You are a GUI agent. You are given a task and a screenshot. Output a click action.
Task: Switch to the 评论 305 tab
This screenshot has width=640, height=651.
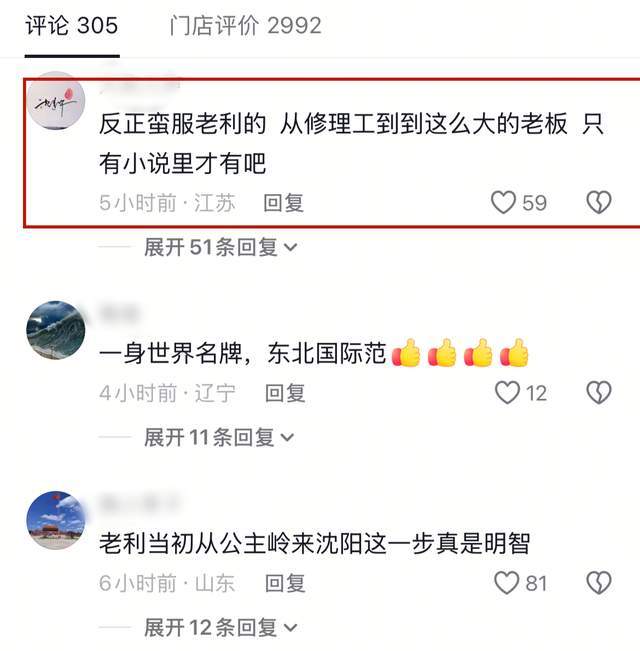click(71, 26)
